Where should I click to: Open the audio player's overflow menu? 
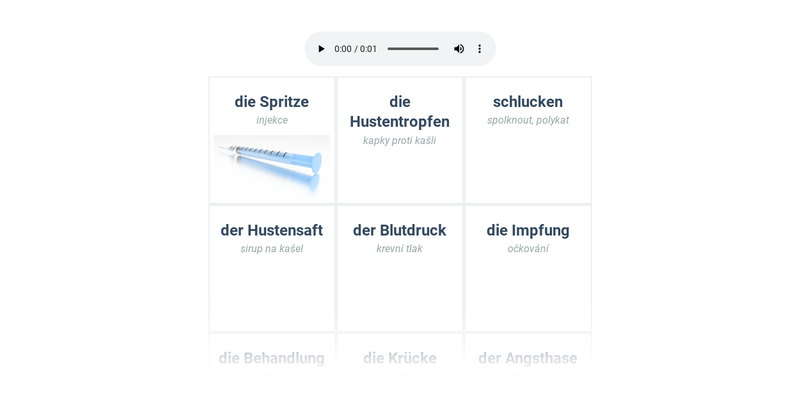pos(479,49)
